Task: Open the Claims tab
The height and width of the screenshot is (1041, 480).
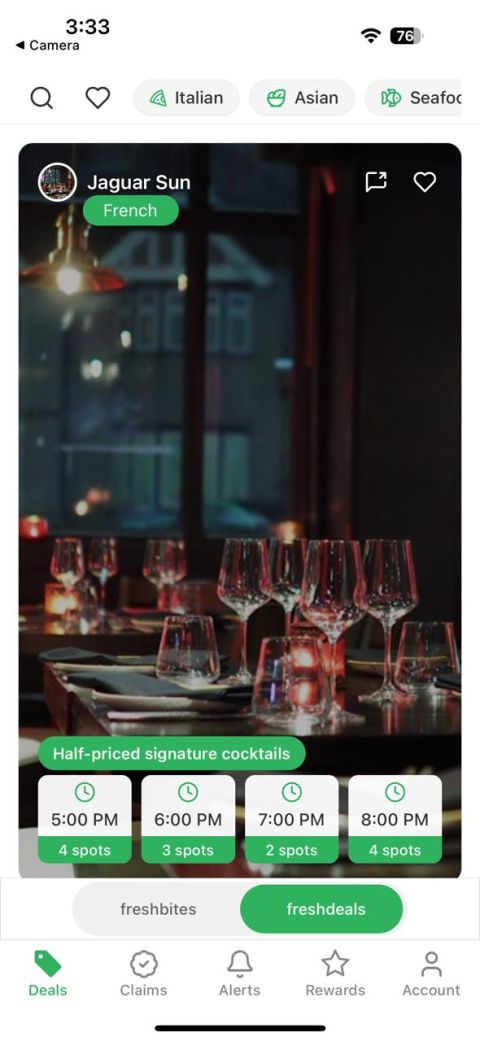Action: 143,973
